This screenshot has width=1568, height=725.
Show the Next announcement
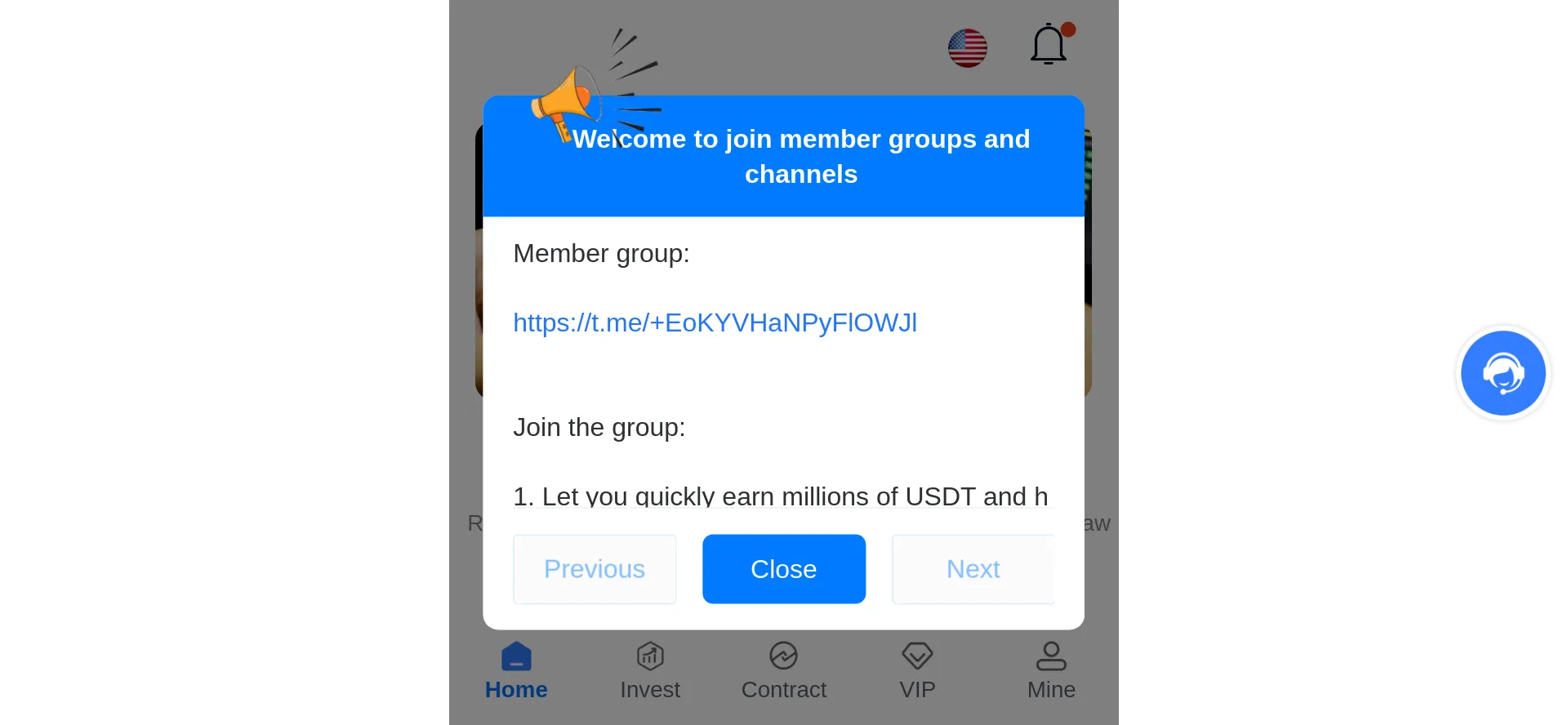point(972,569)
